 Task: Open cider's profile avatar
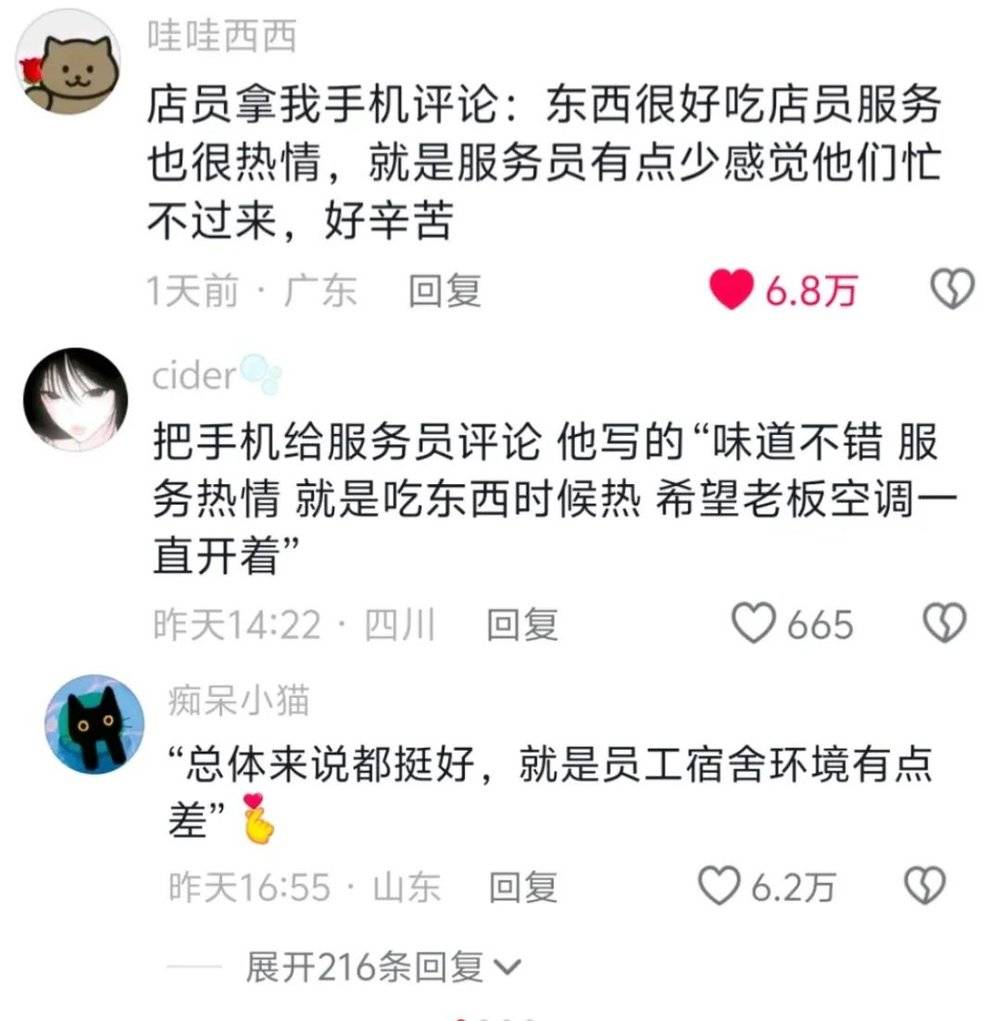pyautogui.click(x=75, y=399)
